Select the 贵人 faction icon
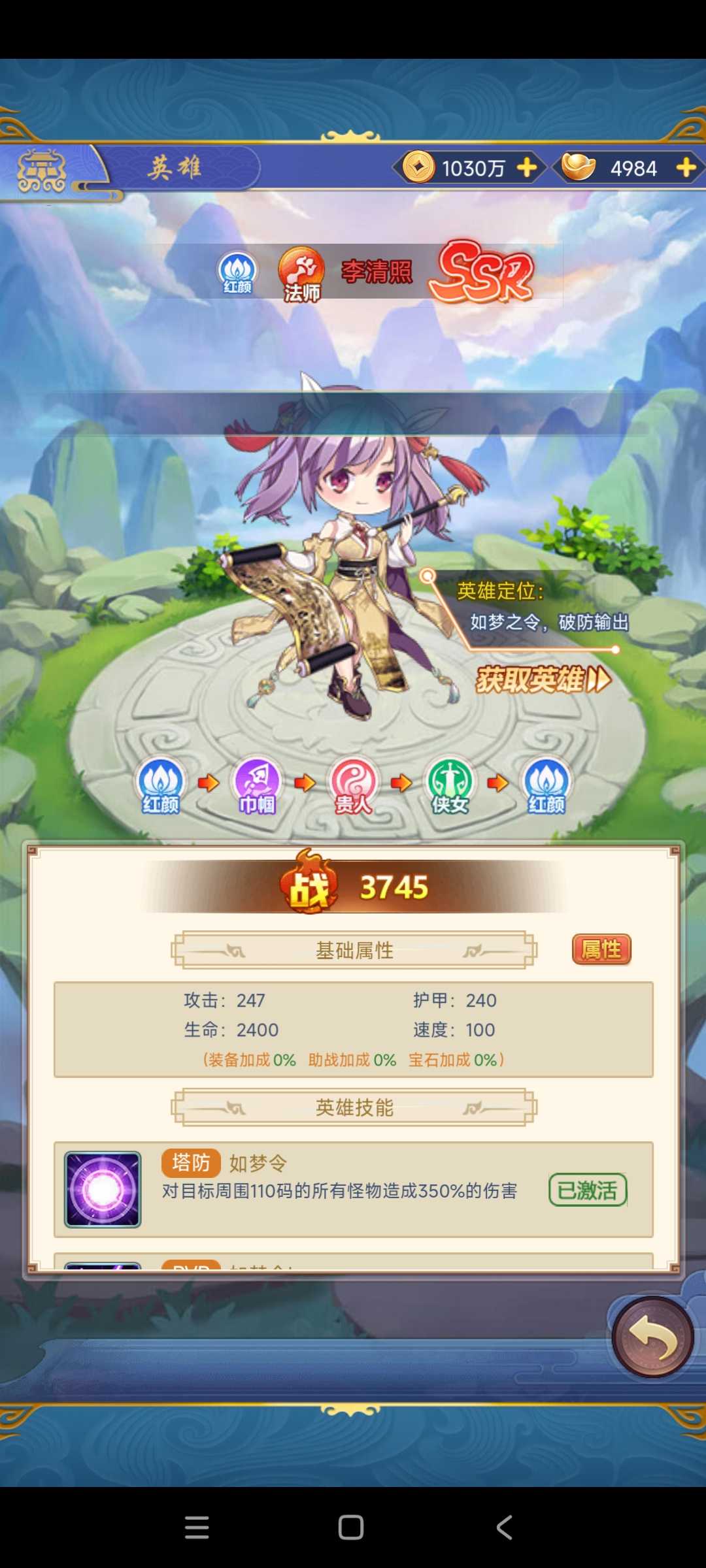This screenshot has width=706, height=1568. [x=354, y=785]
